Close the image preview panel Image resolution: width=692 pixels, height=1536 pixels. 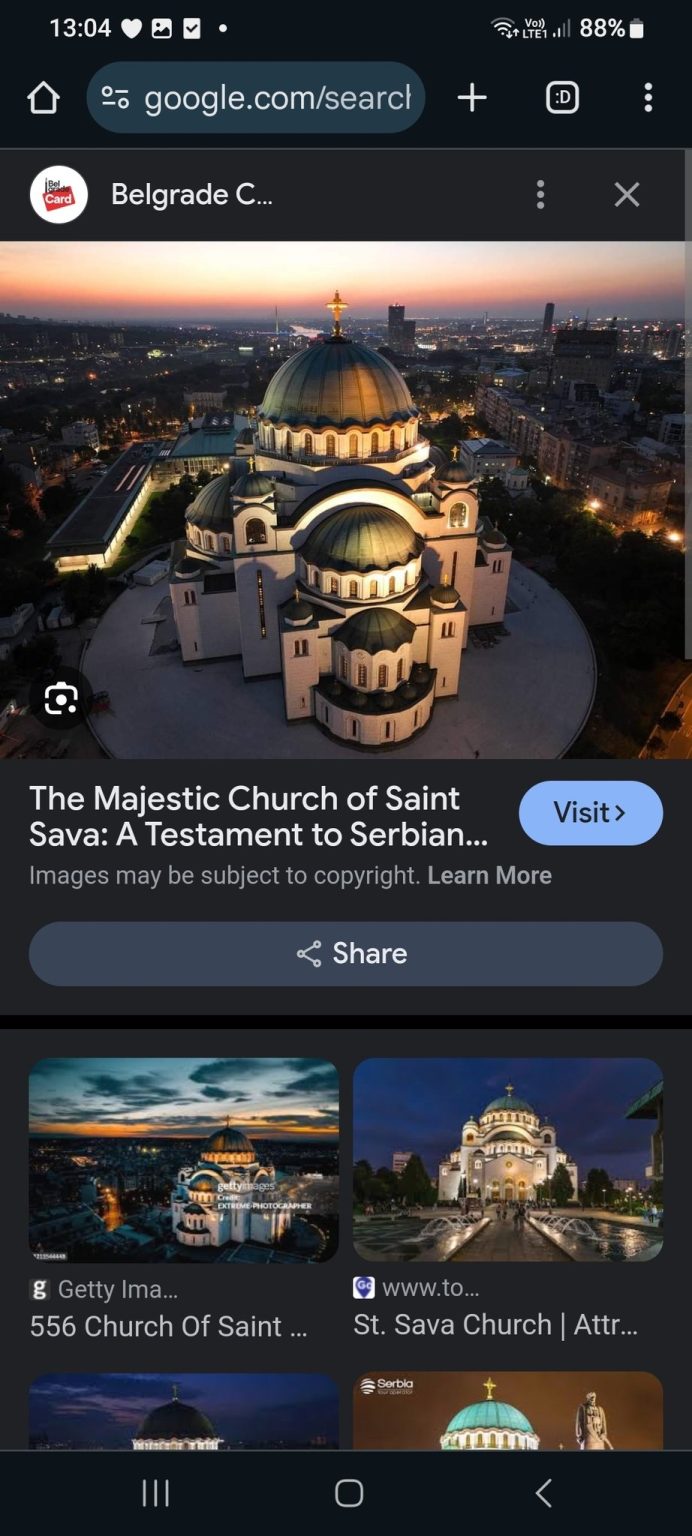pyautogui.click(x=627, y=194)
